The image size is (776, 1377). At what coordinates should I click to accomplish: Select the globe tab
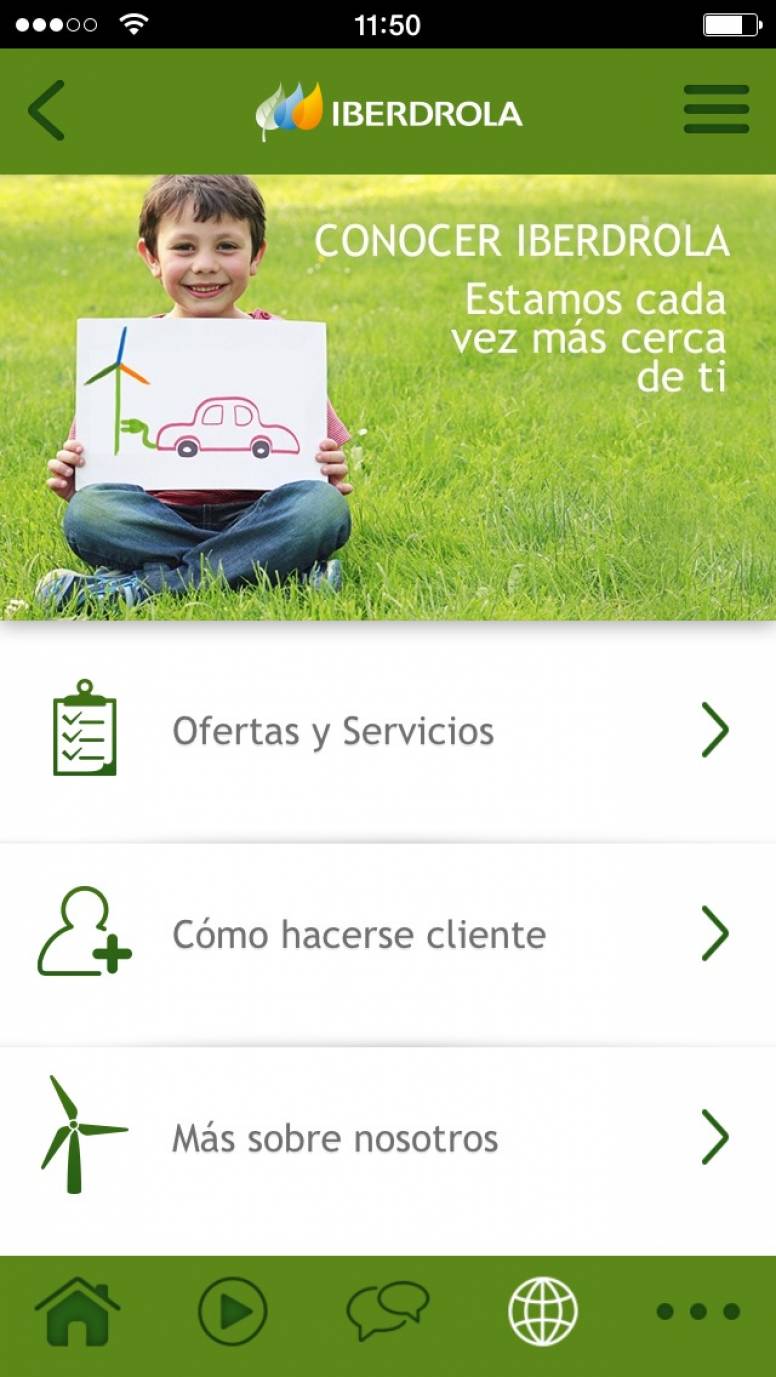point(543,1311)
